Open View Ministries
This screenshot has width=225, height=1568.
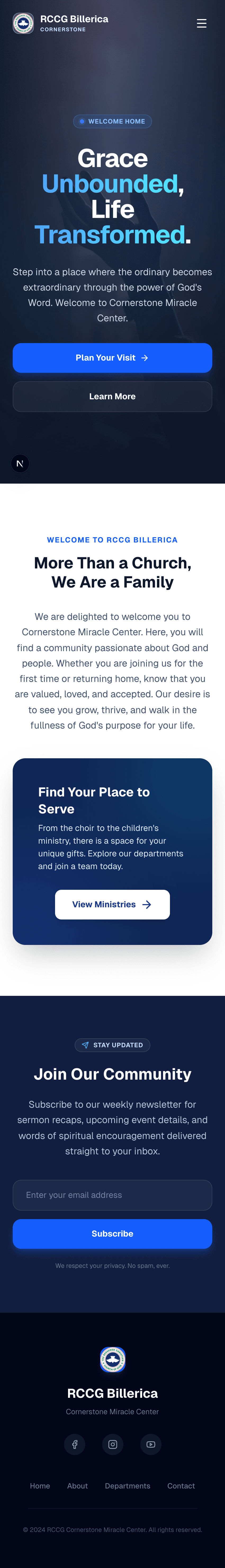[x=112, y=905]
